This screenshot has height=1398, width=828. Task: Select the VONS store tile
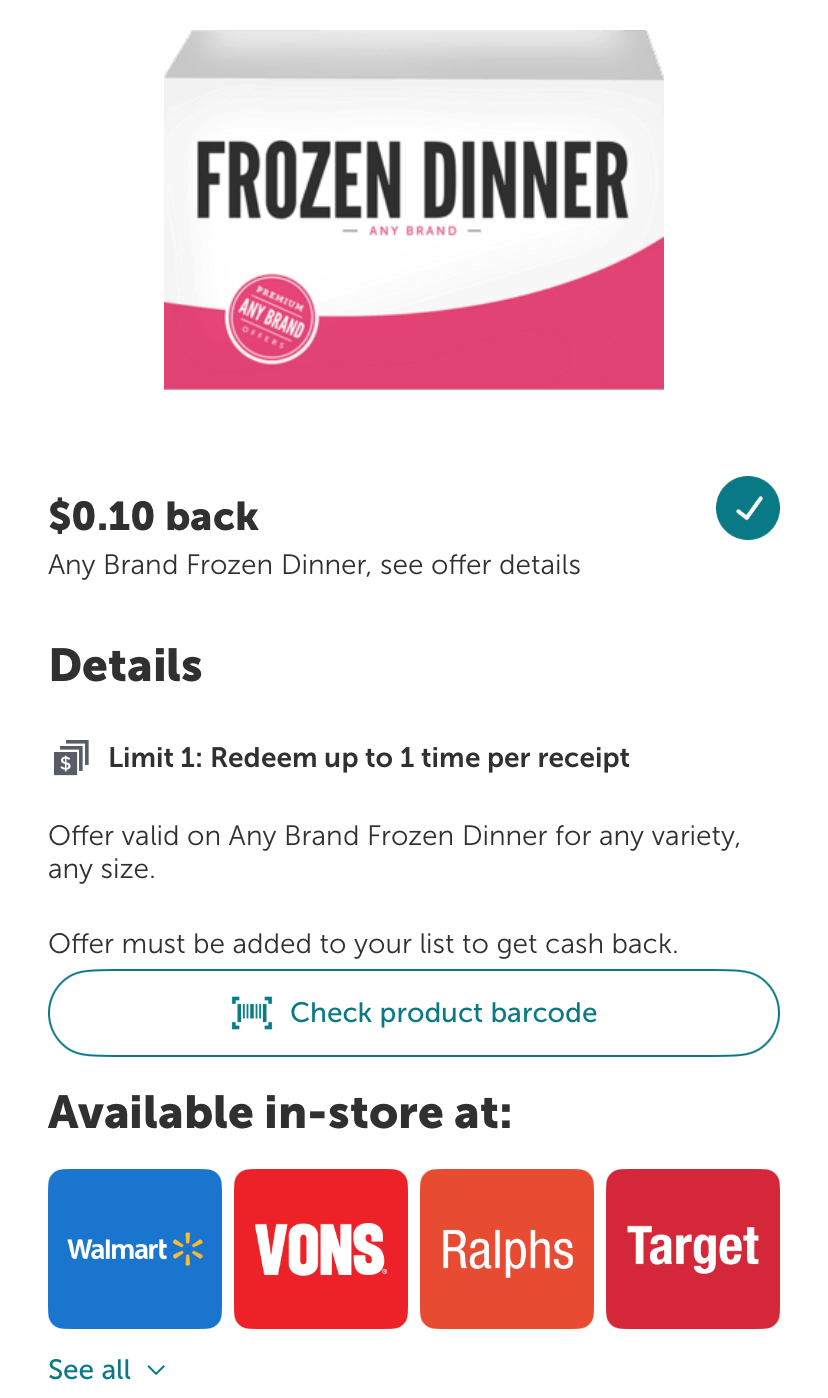321,1249
